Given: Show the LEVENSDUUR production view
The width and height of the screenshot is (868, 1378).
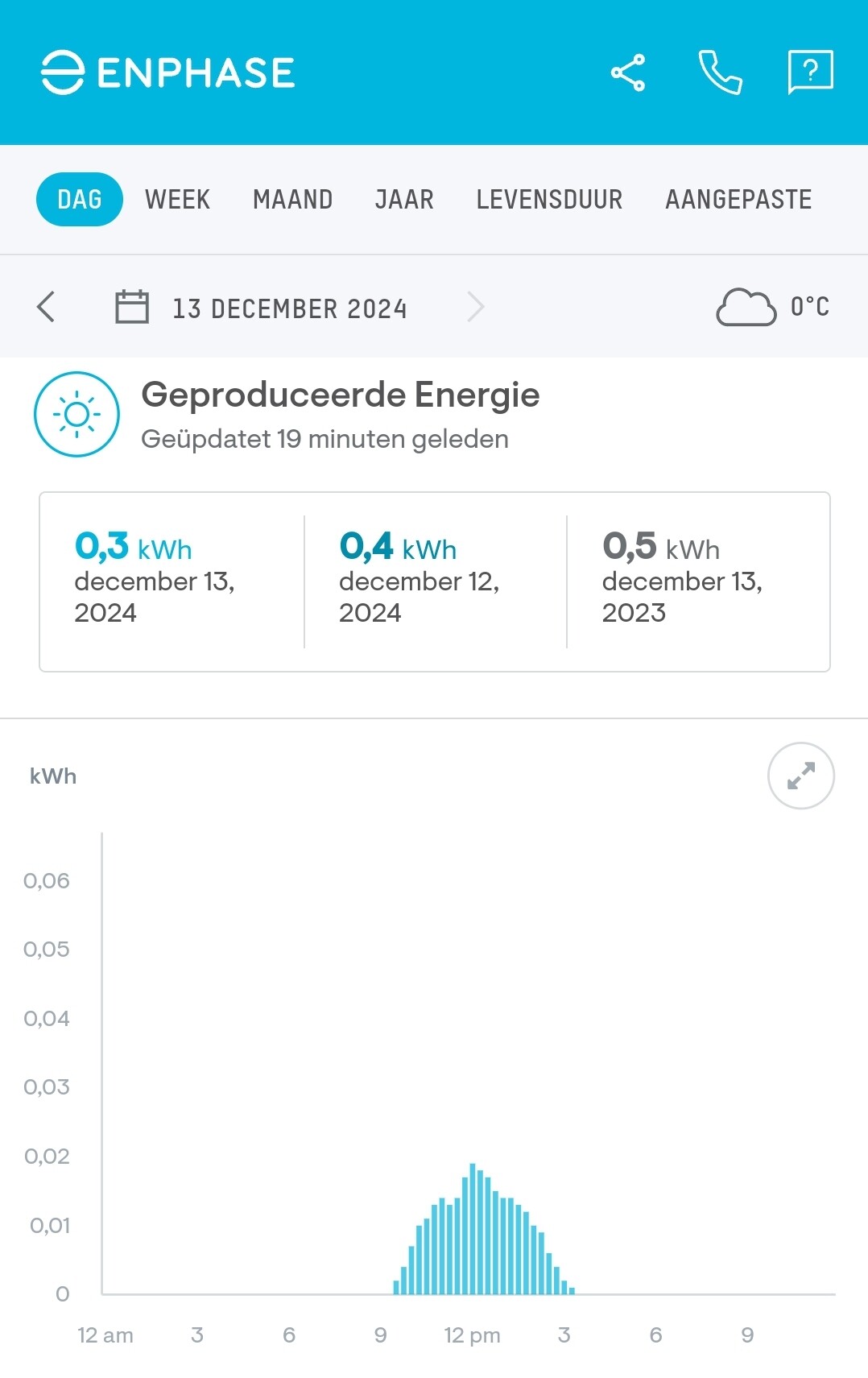Looking at the screenshot, I should pyautogui.click(x=549, y=200).
